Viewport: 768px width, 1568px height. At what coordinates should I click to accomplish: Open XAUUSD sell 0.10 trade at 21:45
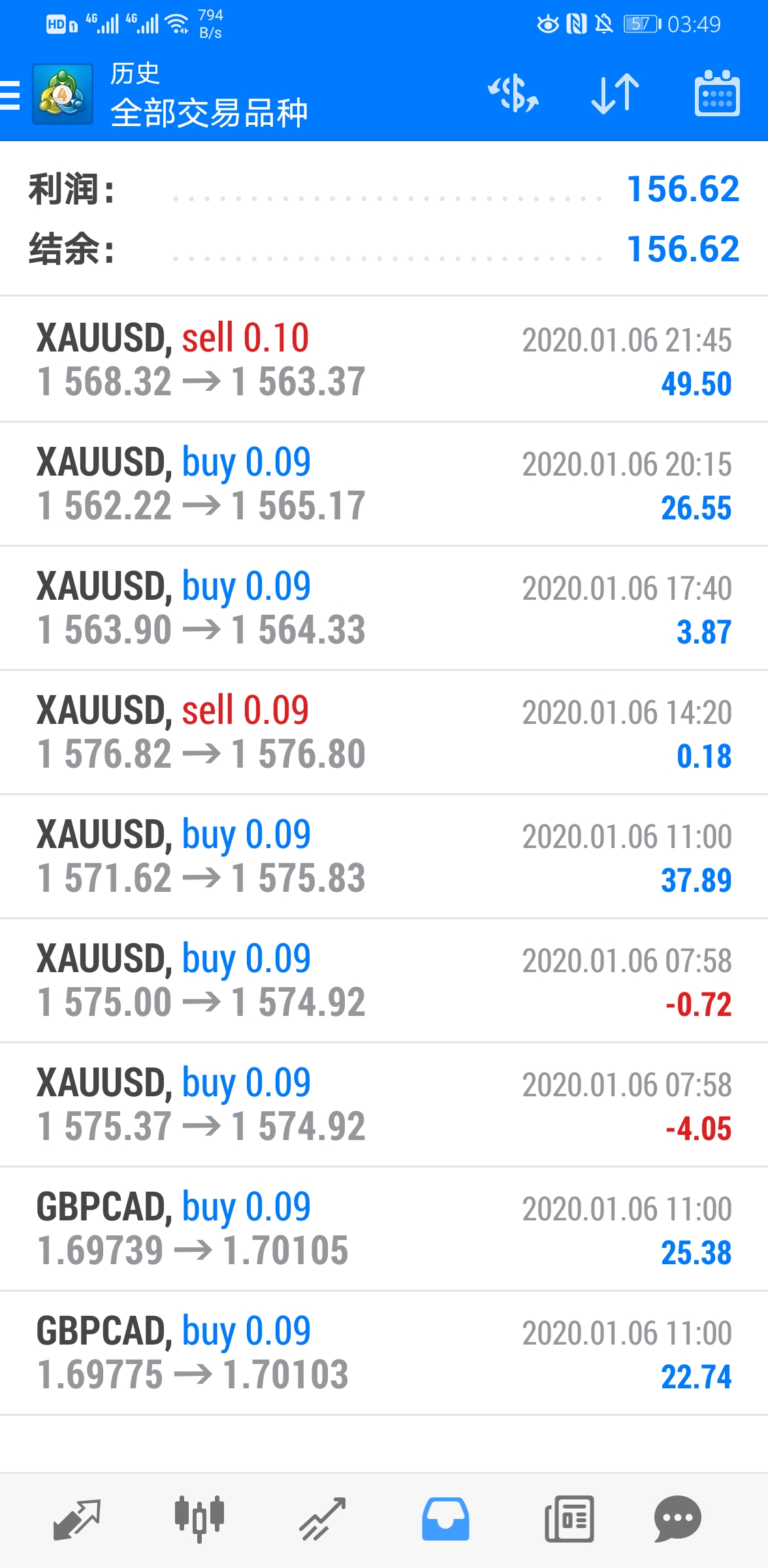[x=384, y=359]
